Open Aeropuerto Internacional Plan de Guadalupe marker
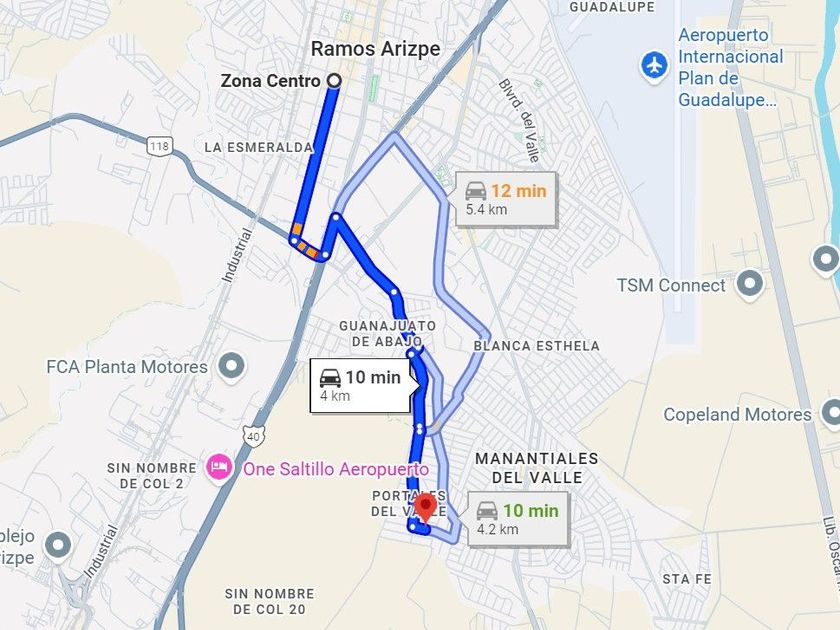840x630 pixels. (x=655, y=66)
